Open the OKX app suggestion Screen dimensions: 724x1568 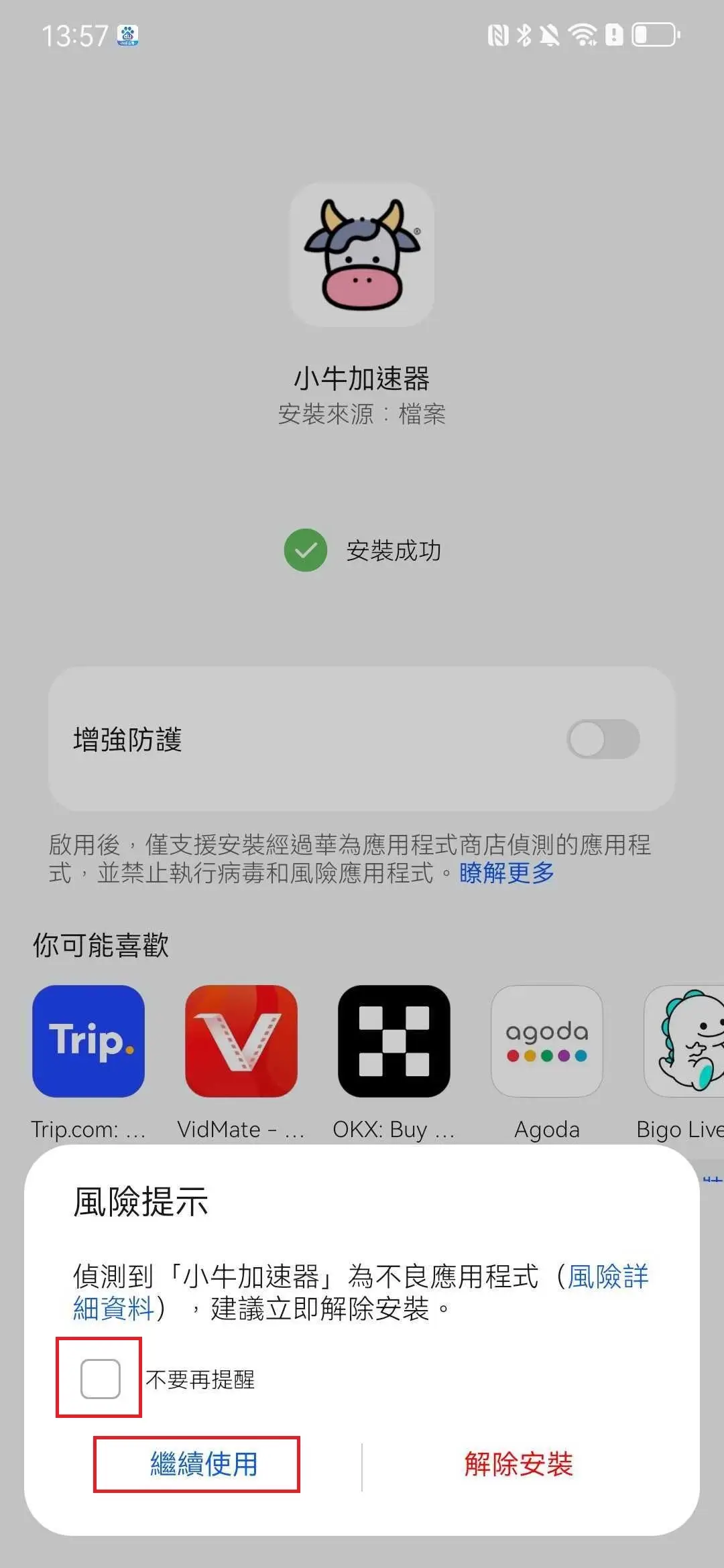tap(394, 1041)
